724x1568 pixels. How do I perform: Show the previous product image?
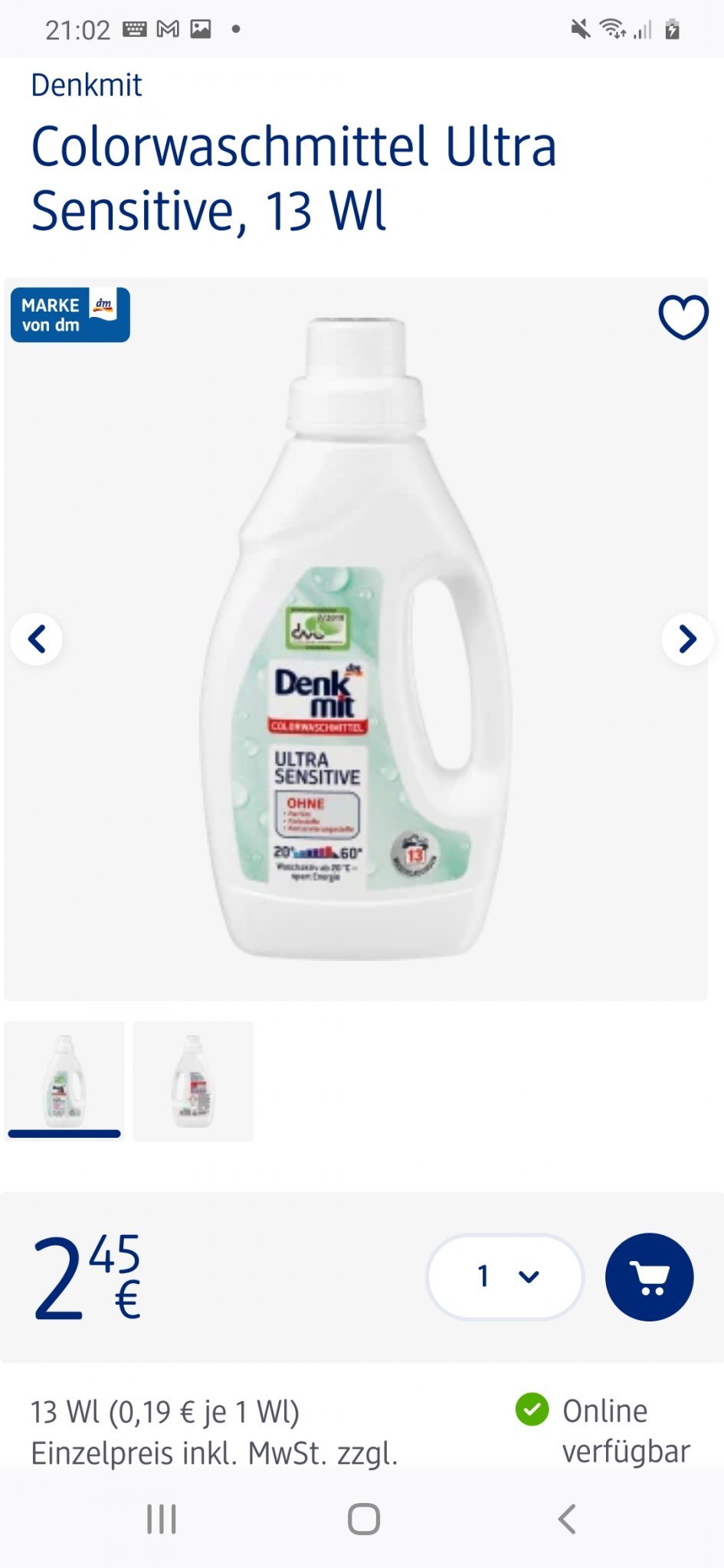pyautogui.click(x=37, y=639)
